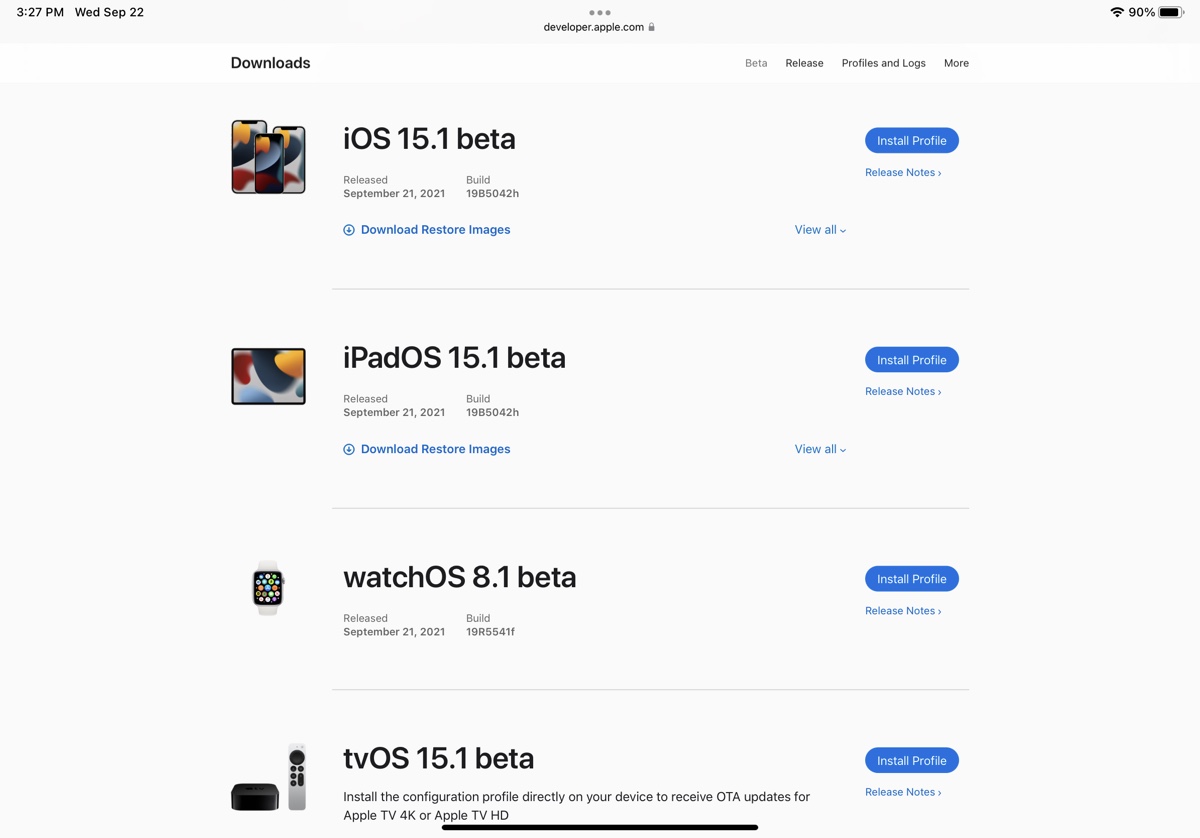The height and width of the screenshot is (838, 1200).
Task: Open Release Notes for iPadOS 15.1 beta
Action: [x=902, y=392]
